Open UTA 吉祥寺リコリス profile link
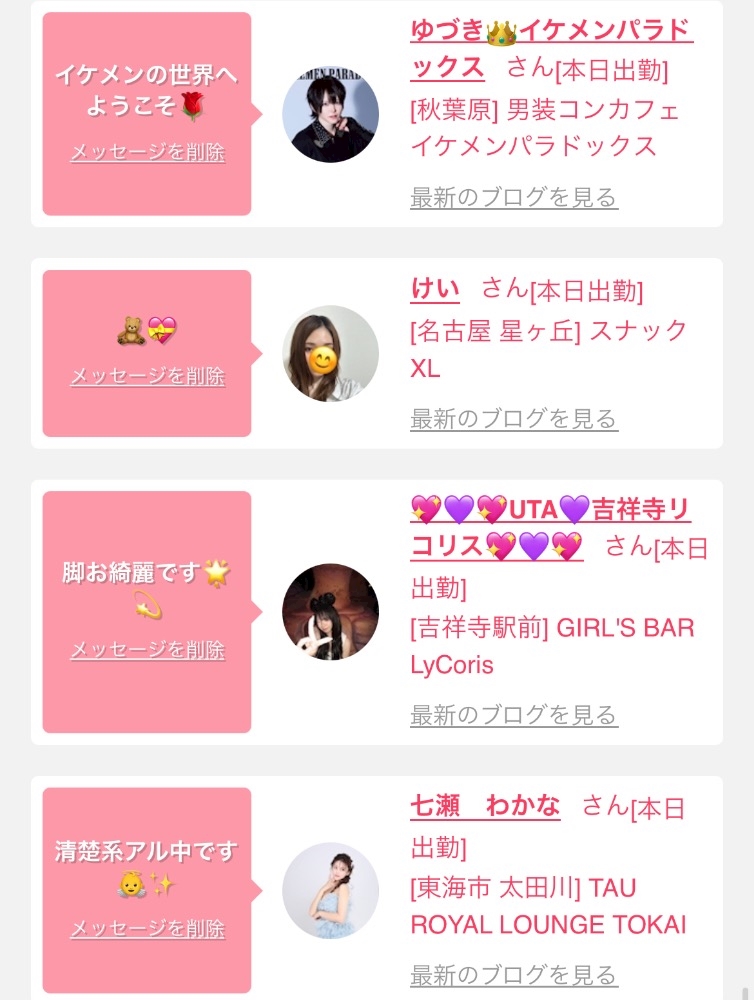The image size is (754, 1000). pyautogui.click(x=550, y=511)
